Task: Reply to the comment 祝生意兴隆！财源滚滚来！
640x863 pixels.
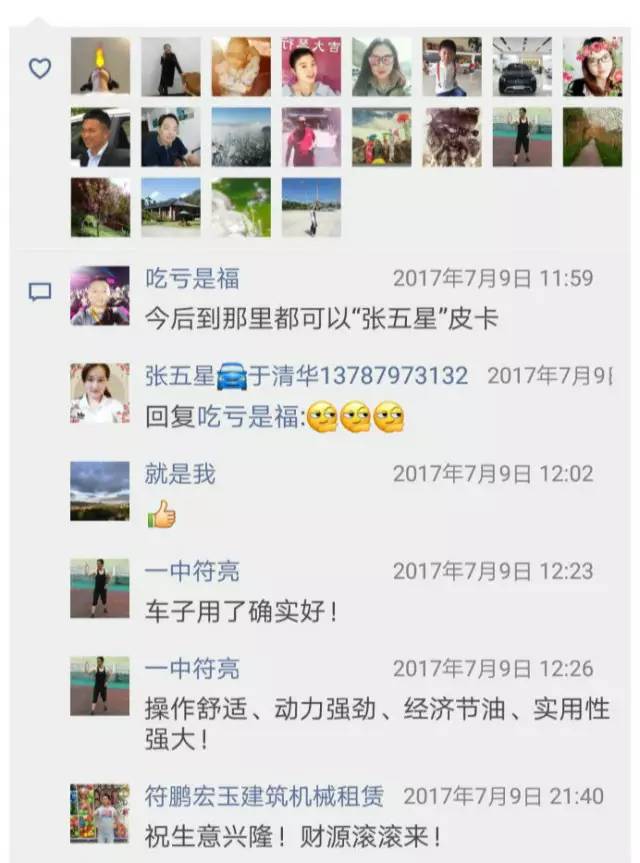Action: tap(293, 835)
